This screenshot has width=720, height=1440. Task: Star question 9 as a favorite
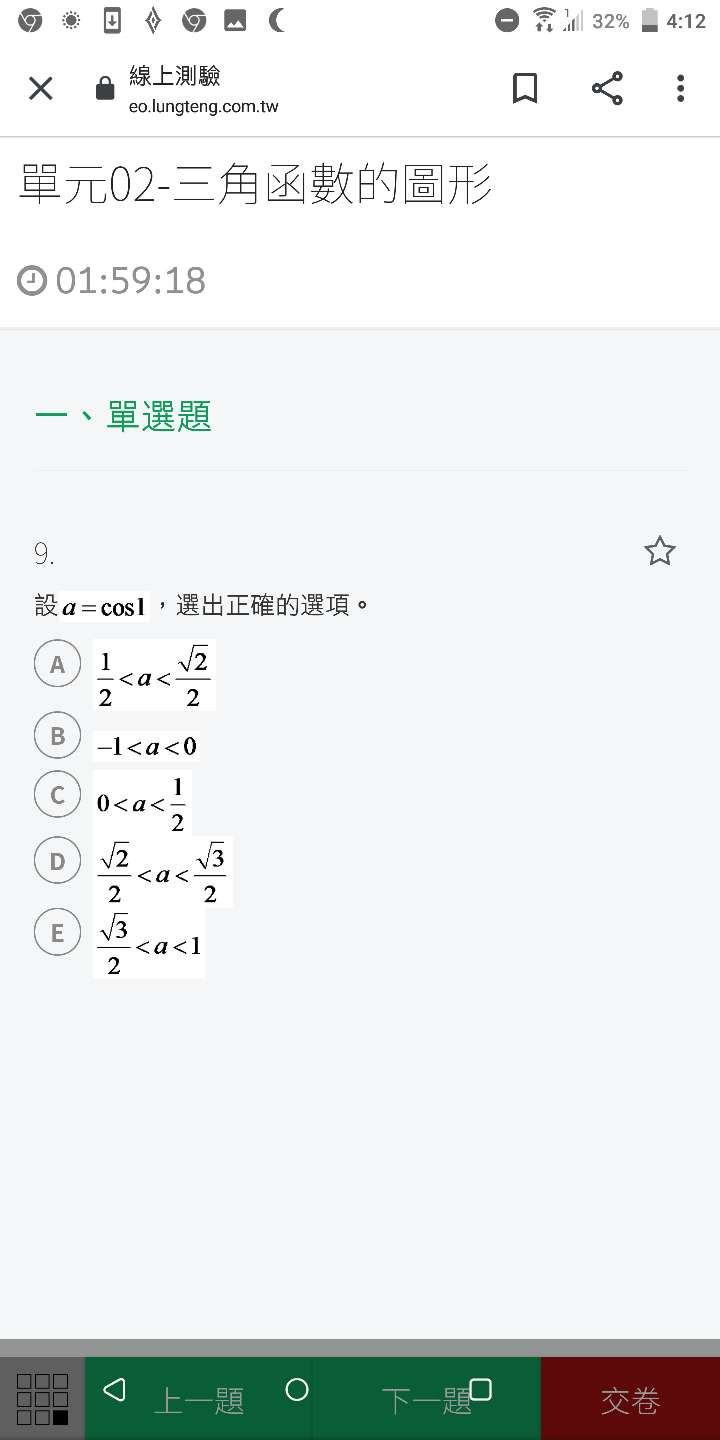pos(660,551)
